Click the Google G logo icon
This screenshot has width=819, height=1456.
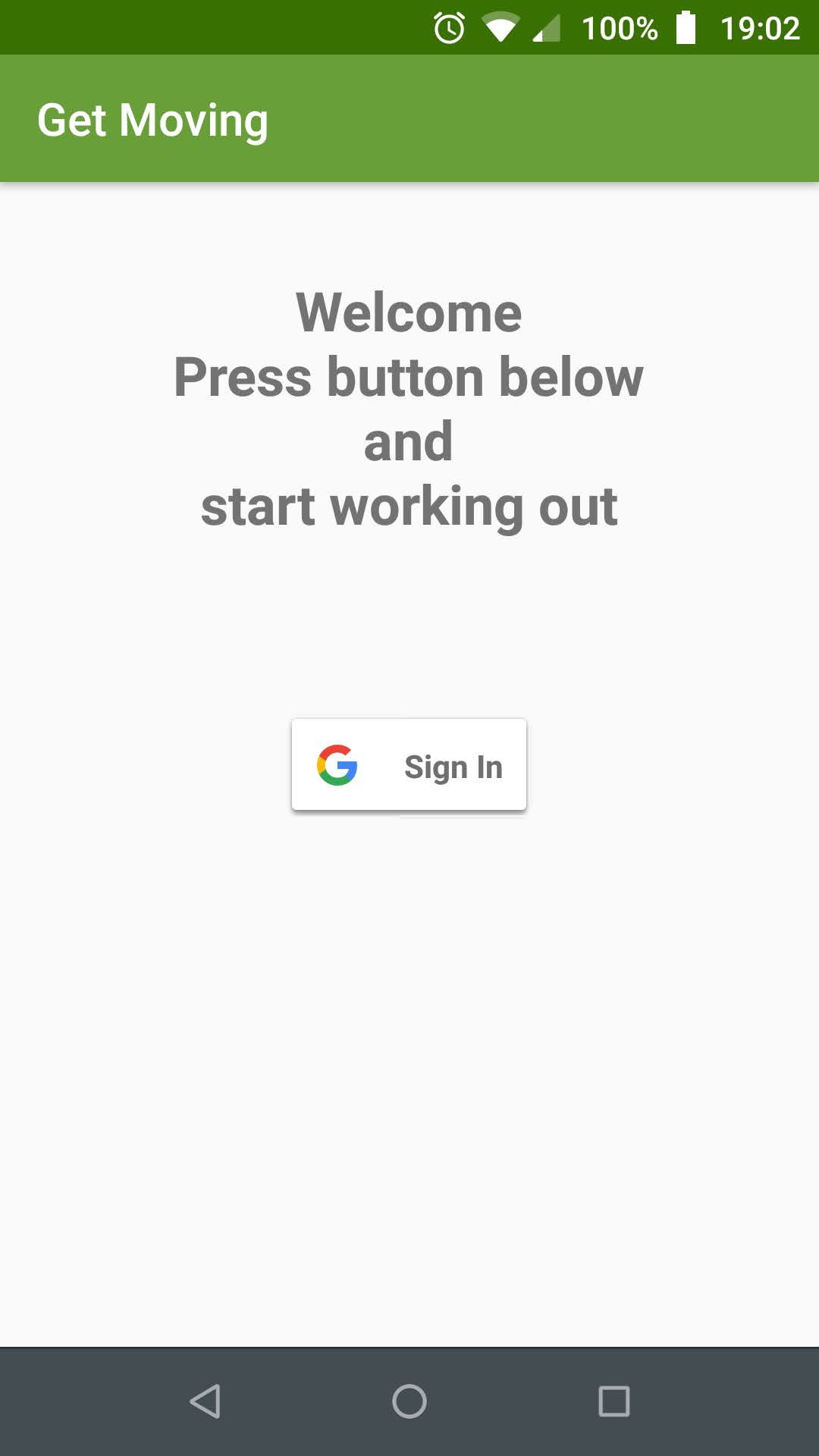point(338,765)
